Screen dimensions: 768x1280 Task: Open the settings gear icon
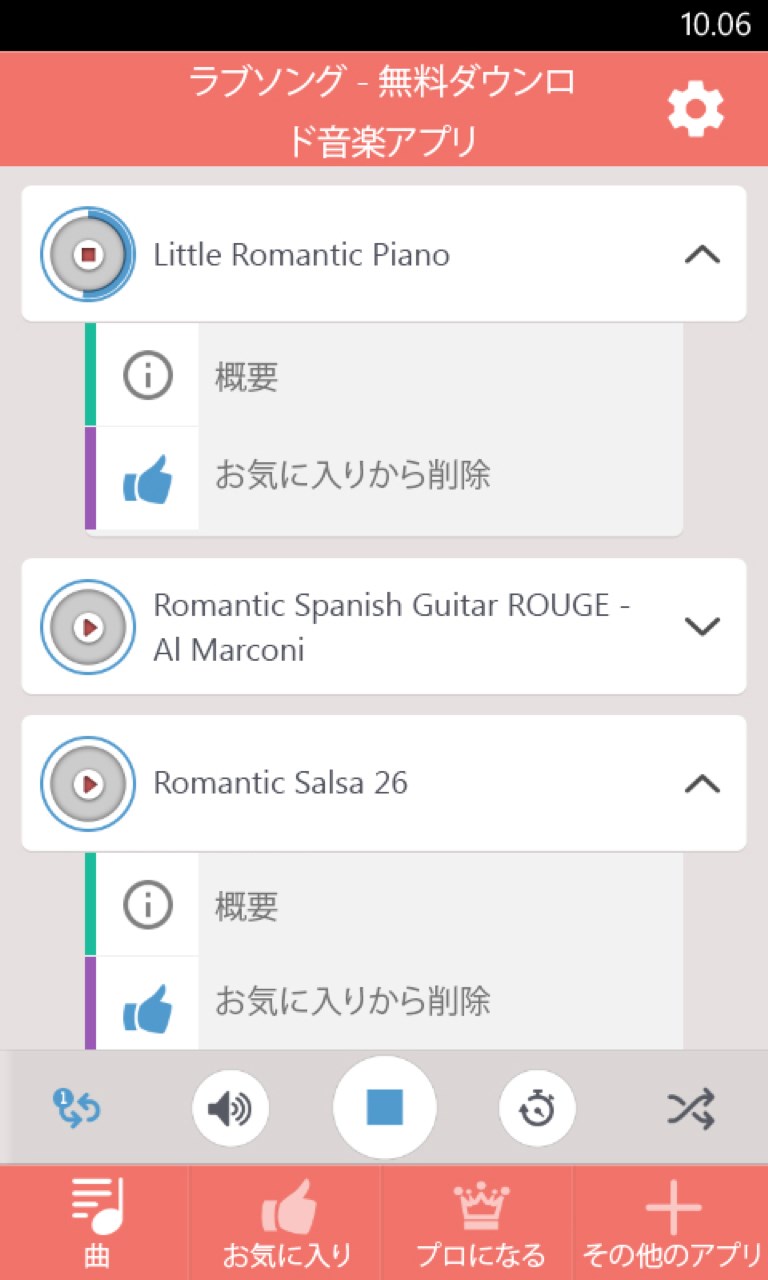point(696,107)
